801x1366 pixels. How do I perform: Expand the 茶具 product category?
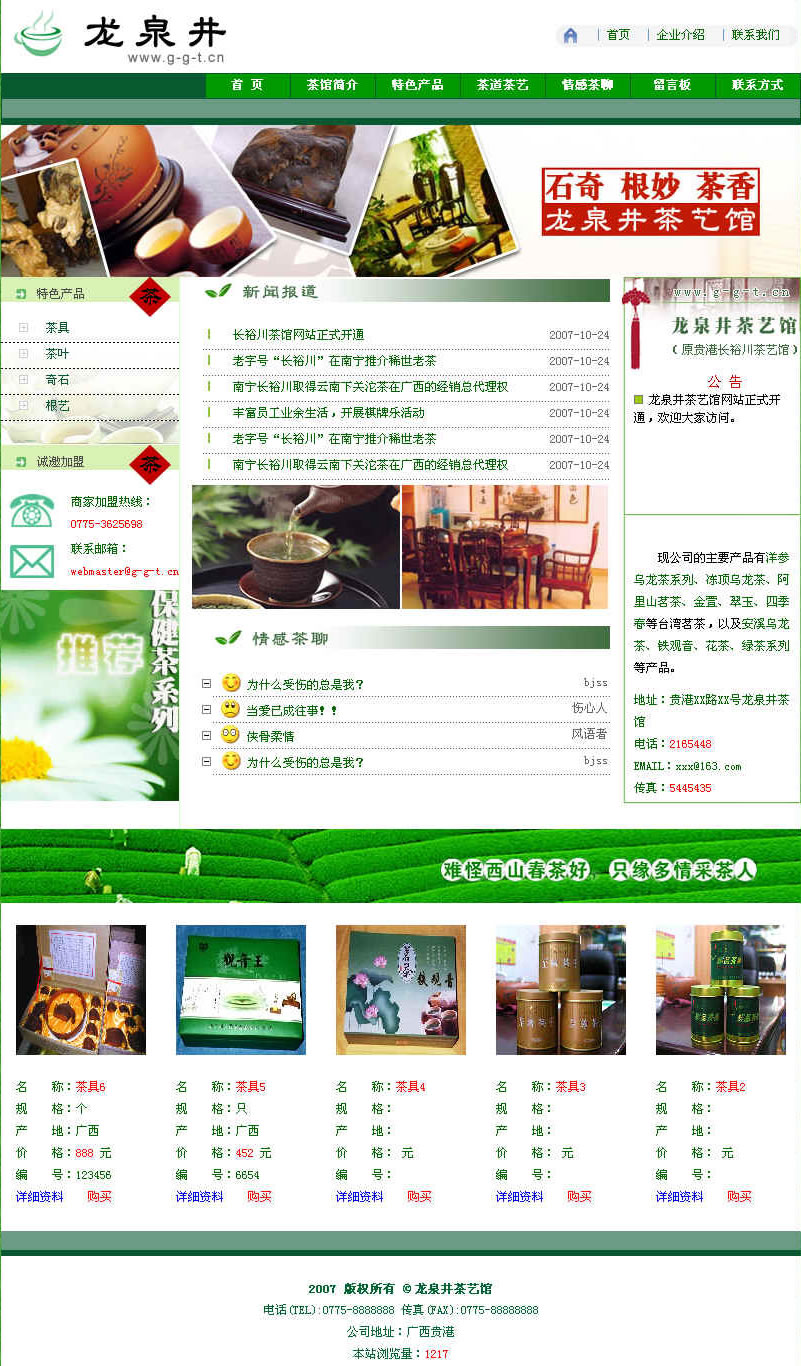tap(57, 328)
